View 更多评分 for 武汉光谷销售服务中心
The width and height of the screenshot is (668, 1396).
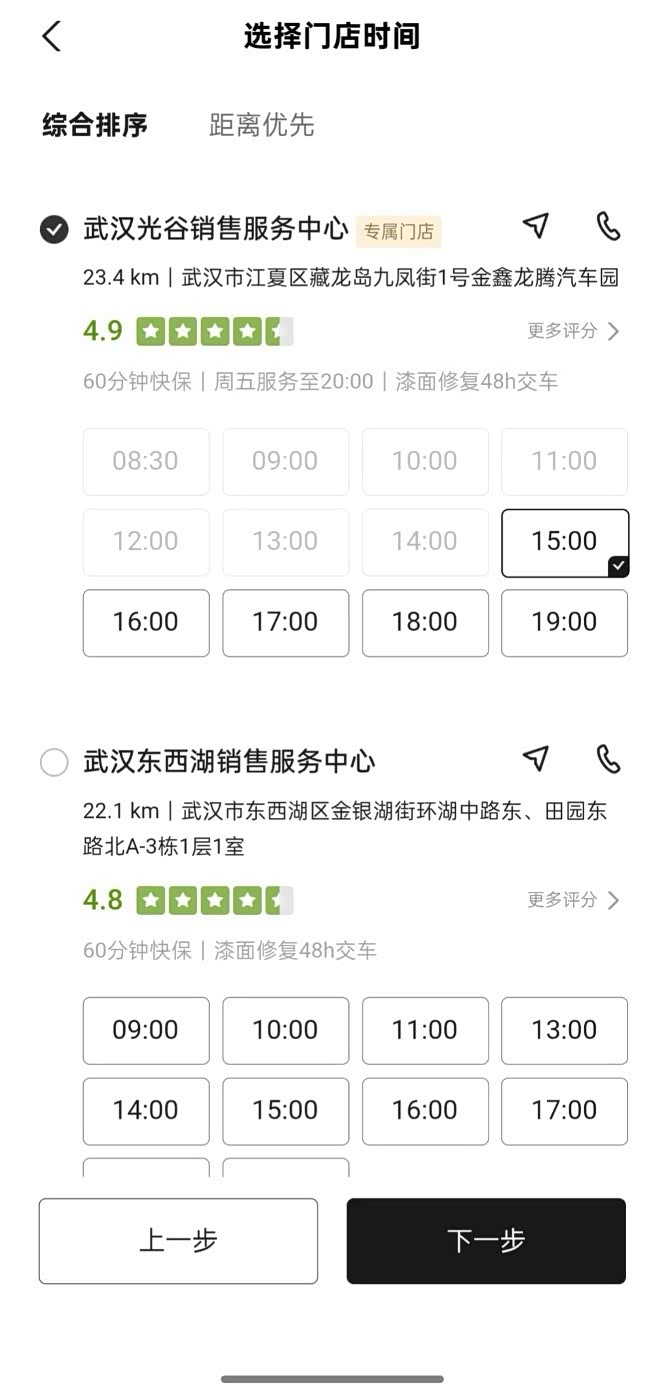(573, 331)
